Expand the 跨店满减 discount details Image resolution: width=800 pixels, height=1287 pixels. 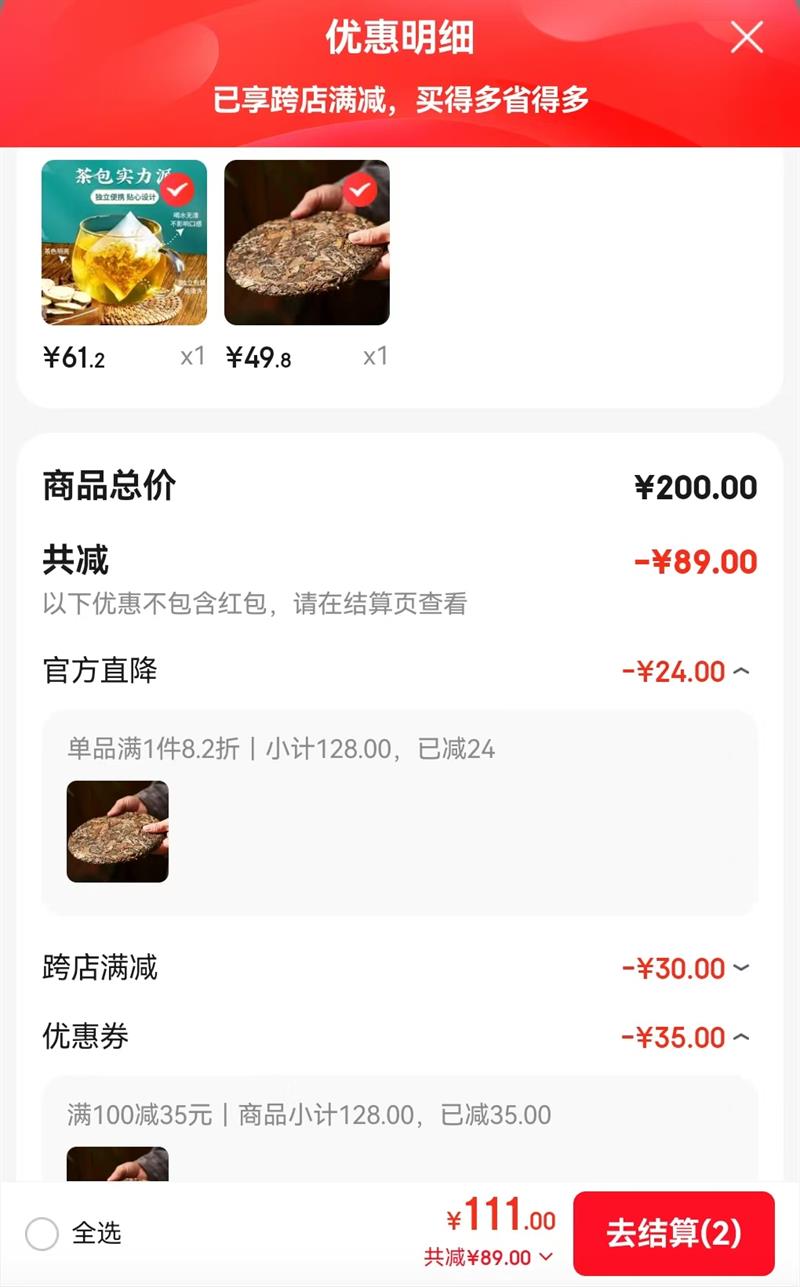point(741,968)
